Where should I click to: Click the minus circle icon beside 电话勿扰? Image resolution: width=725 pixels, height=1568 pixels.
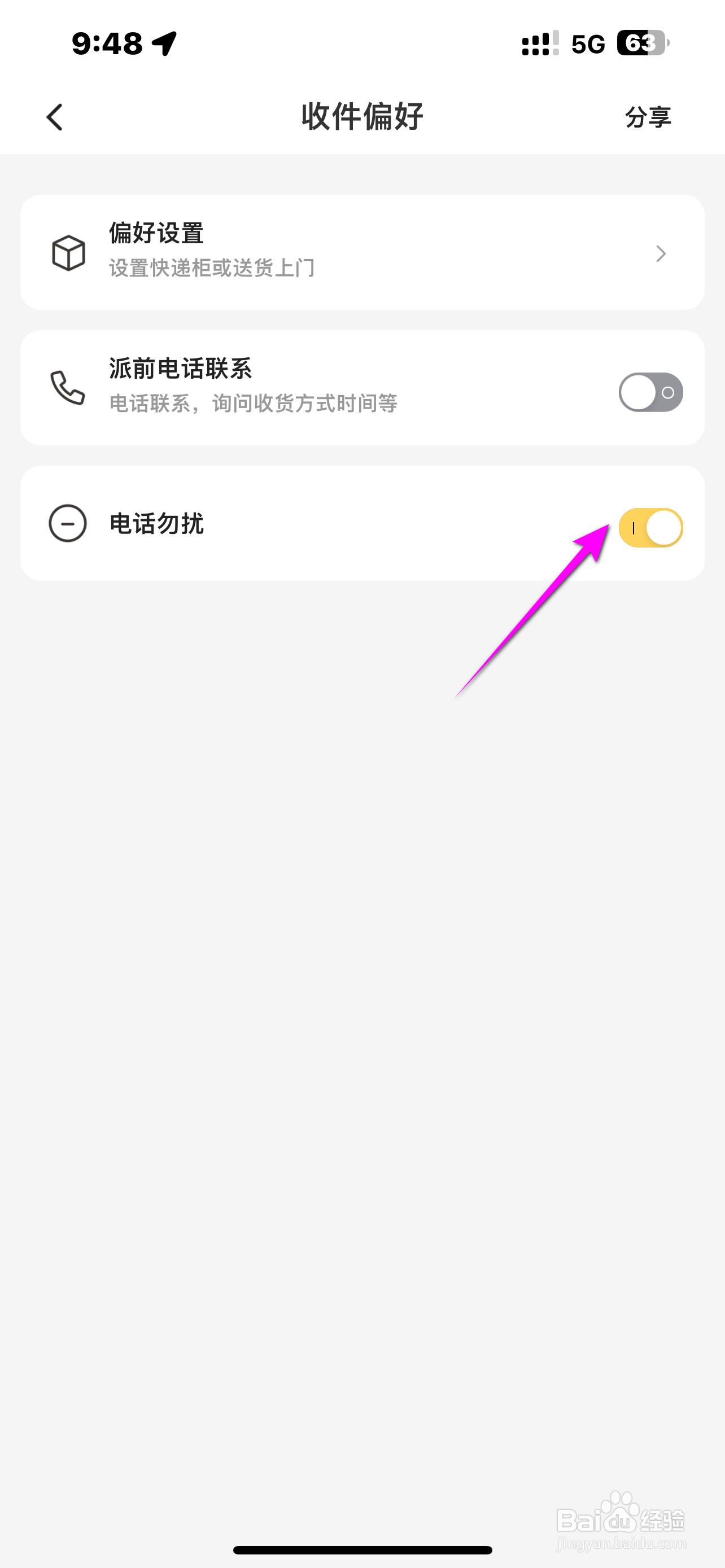67,524
